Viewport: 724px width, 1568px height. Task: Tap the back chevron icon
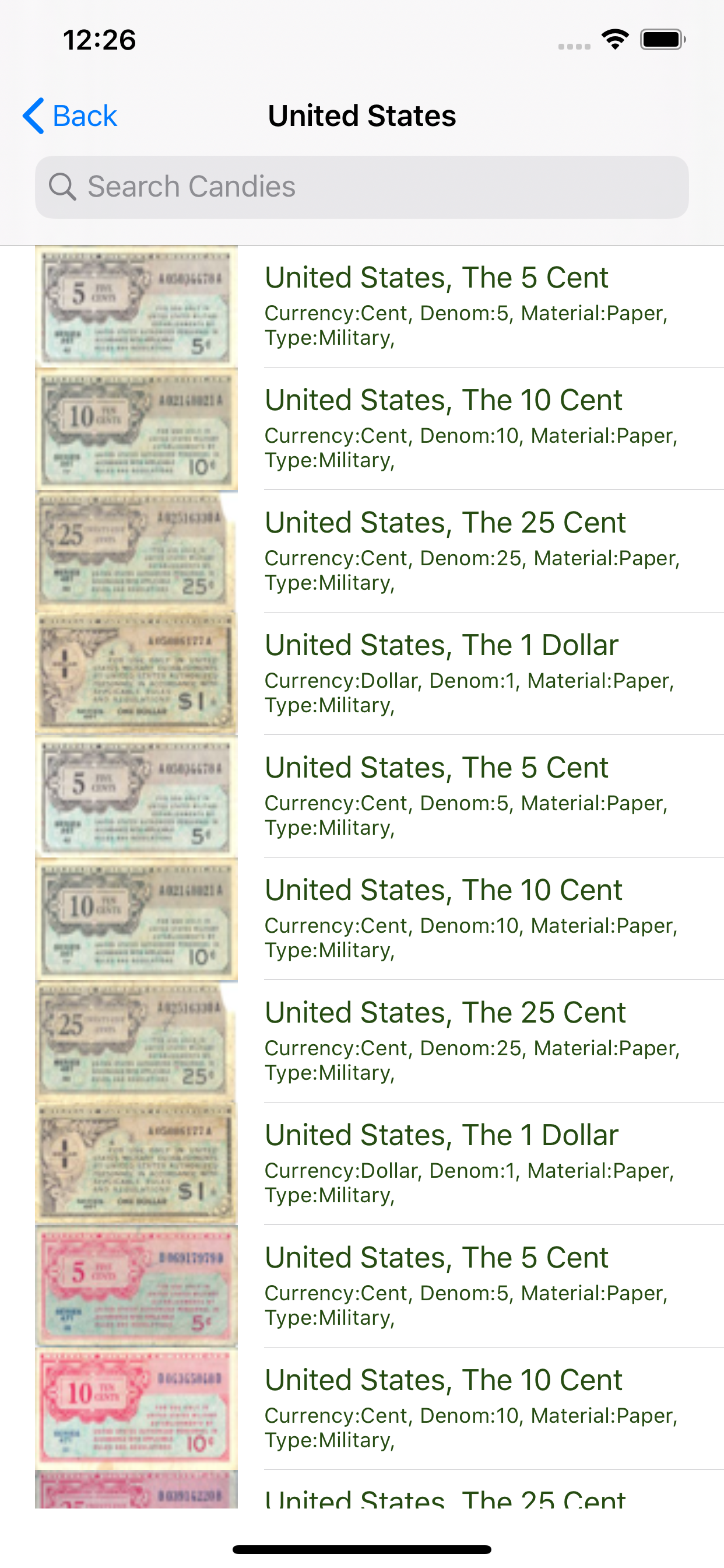click(x=33, y=115)
